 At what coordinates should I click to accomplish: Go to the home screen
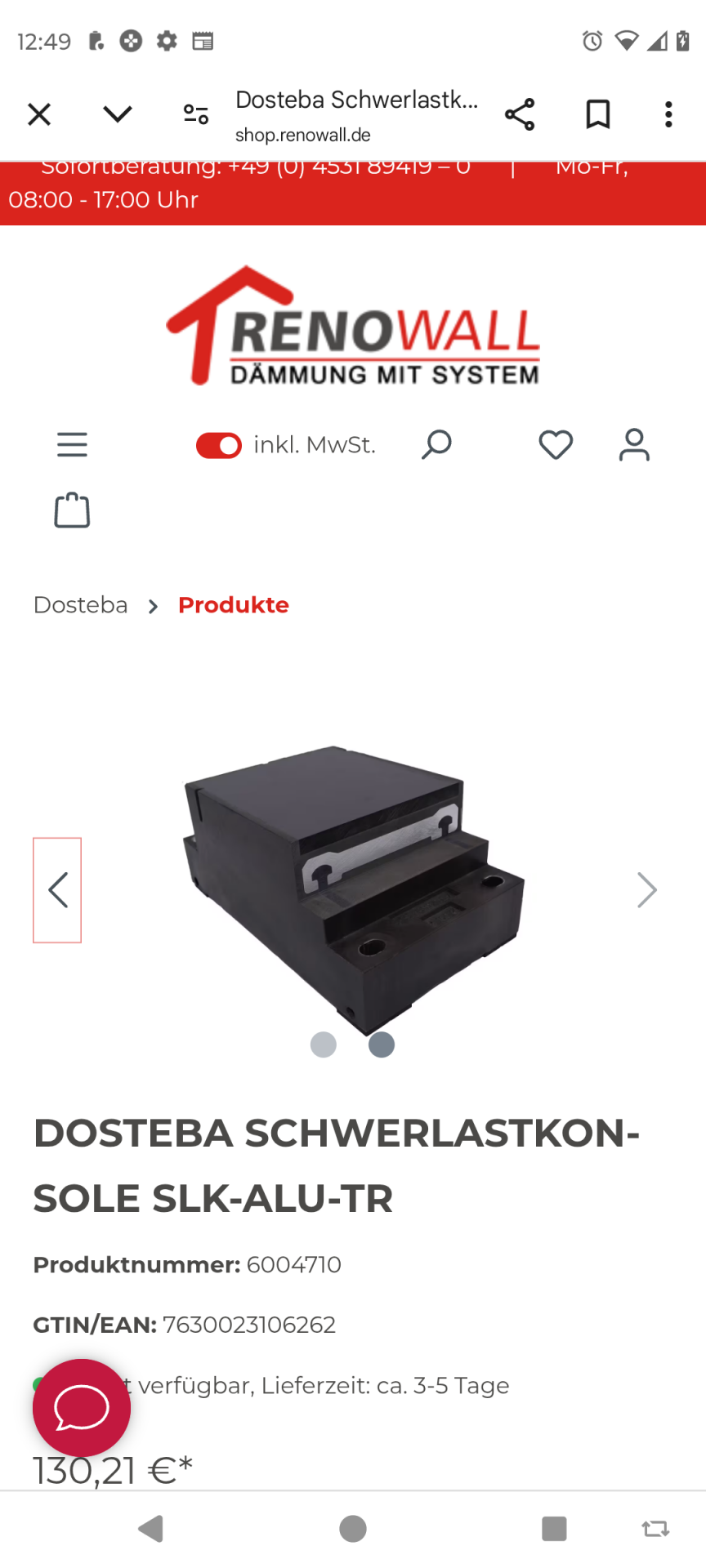[353, 1529]
